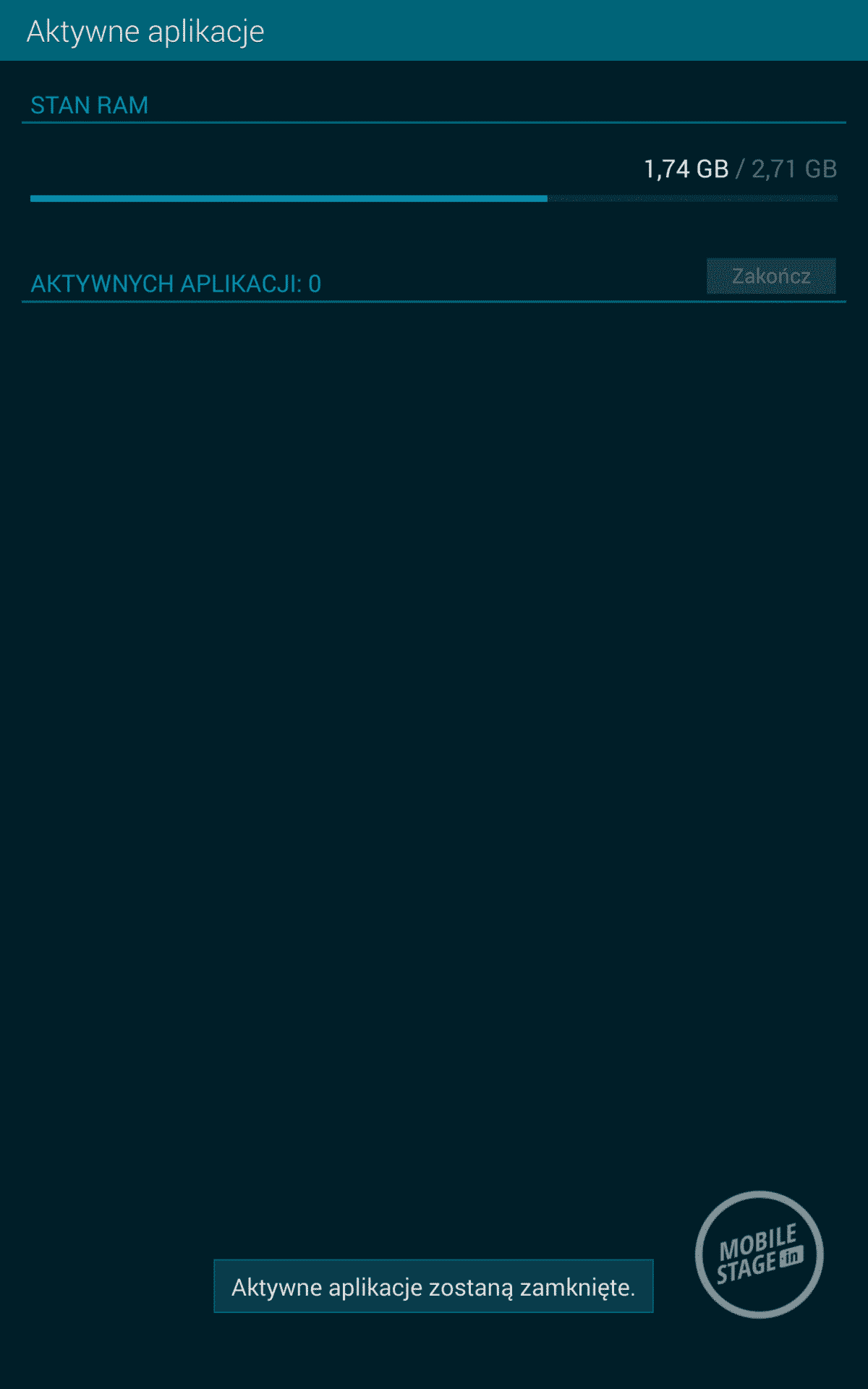
Task: Tap the Zakończ button
Action: click(771, 276)
